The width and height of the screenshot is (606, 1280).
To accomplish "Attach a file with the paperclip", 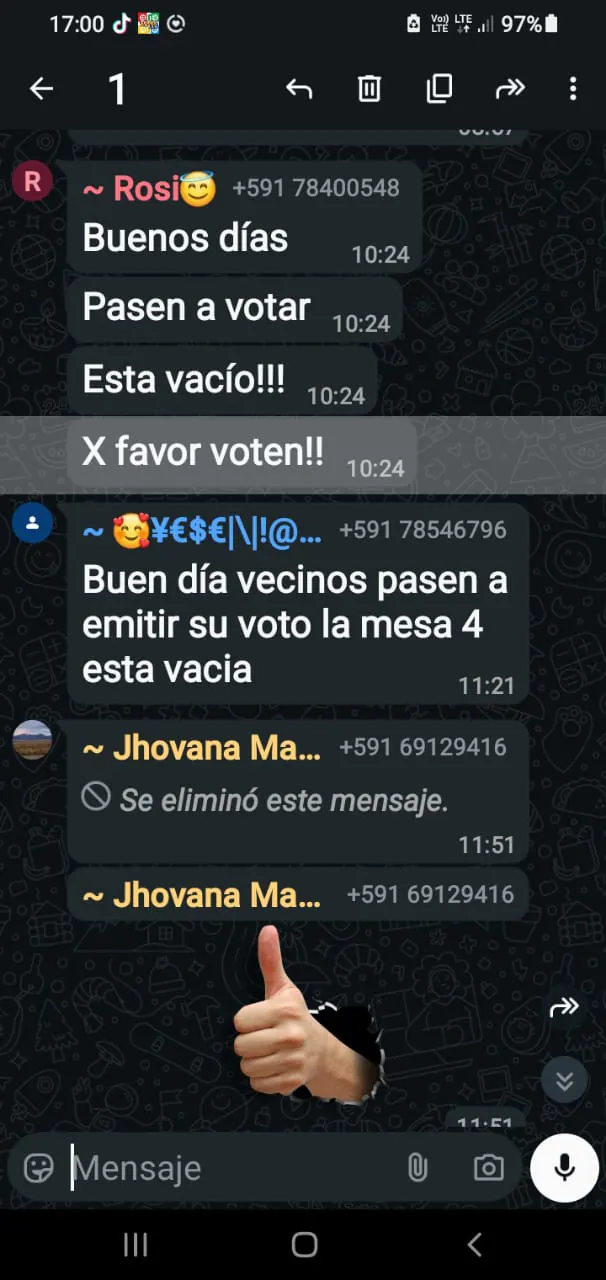I will pos(418,1168).
